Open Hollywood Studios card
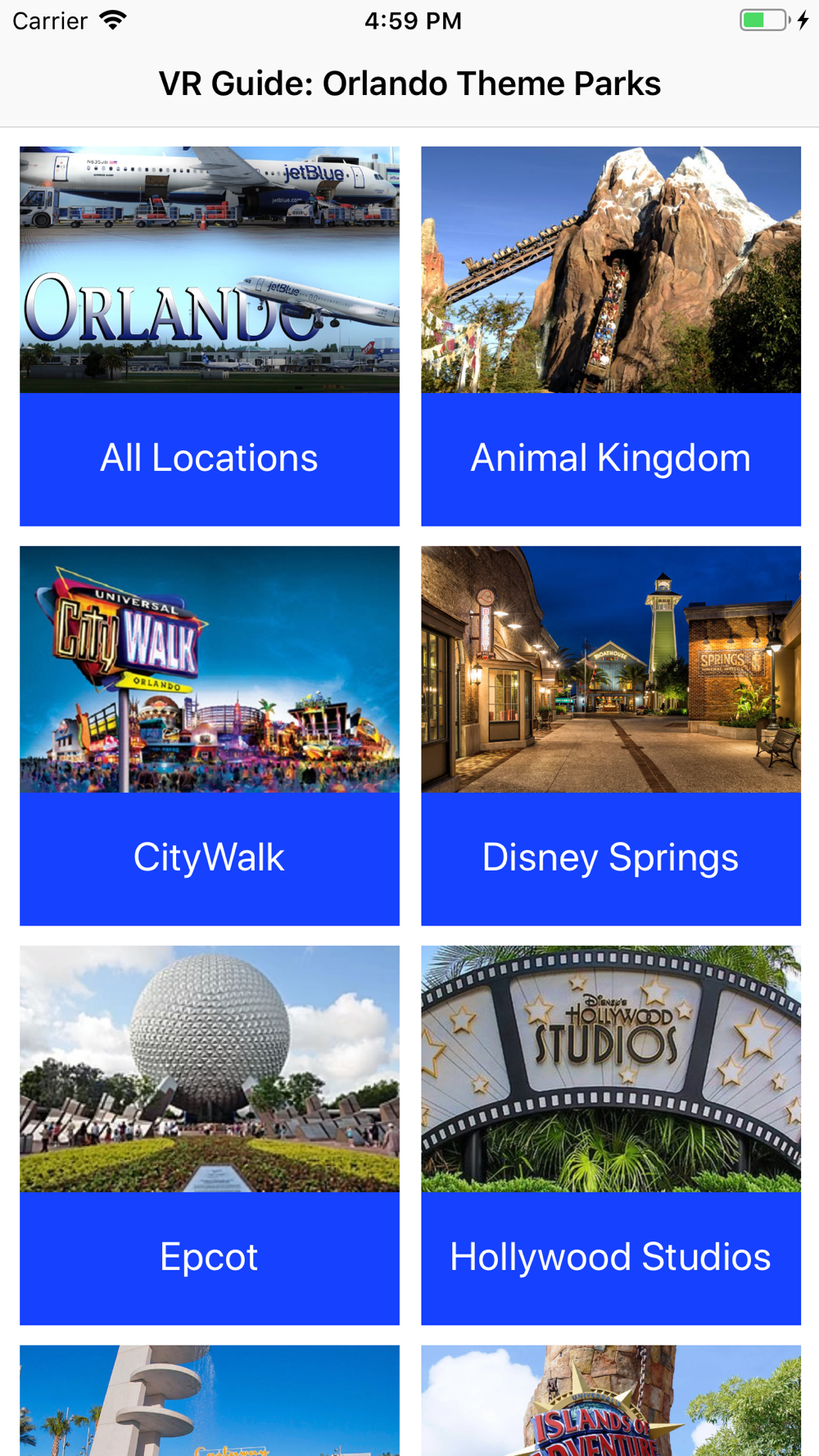Image resolution: width=819 pixels, height=1456 pixels. tap(611, 1135)
